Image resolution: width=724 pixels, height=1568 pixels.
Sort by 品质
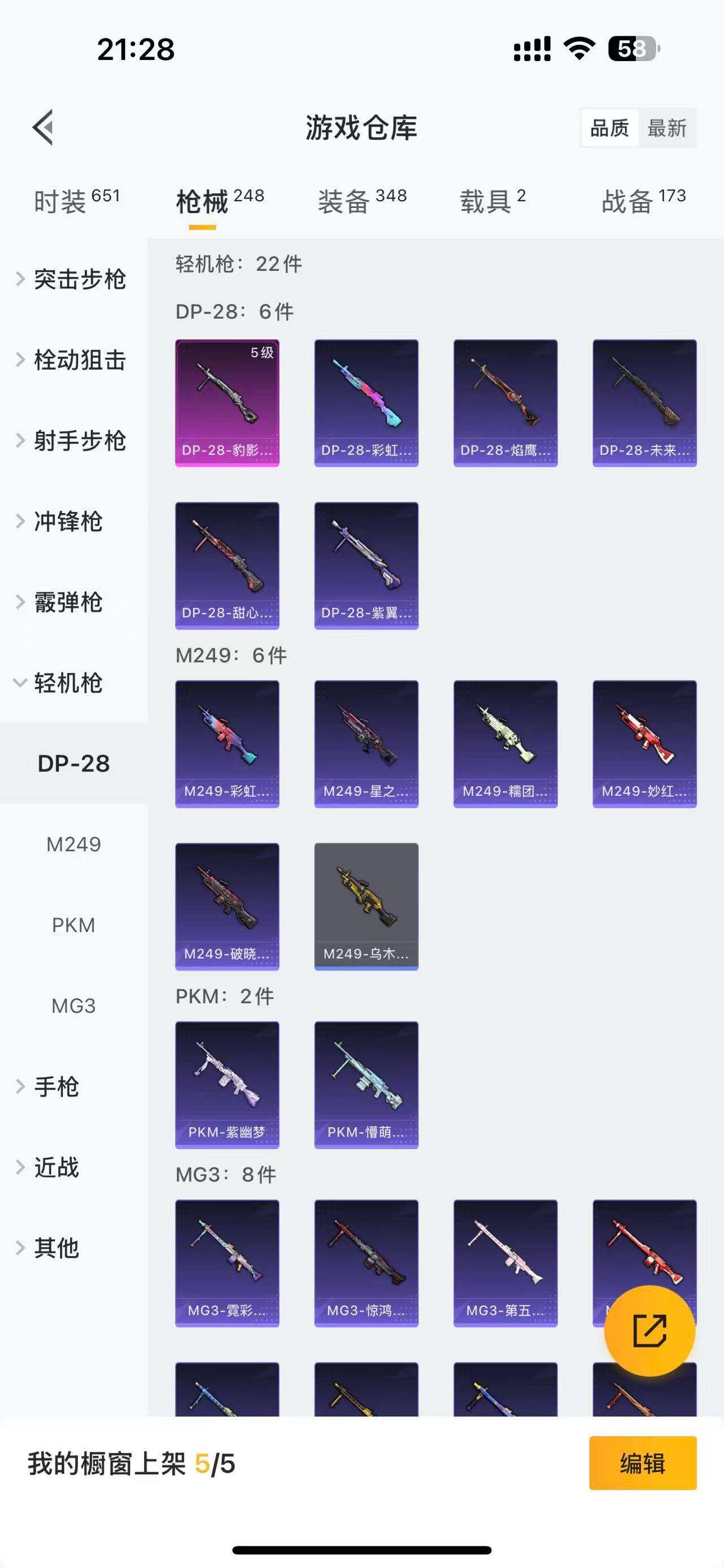pos(610,128)
